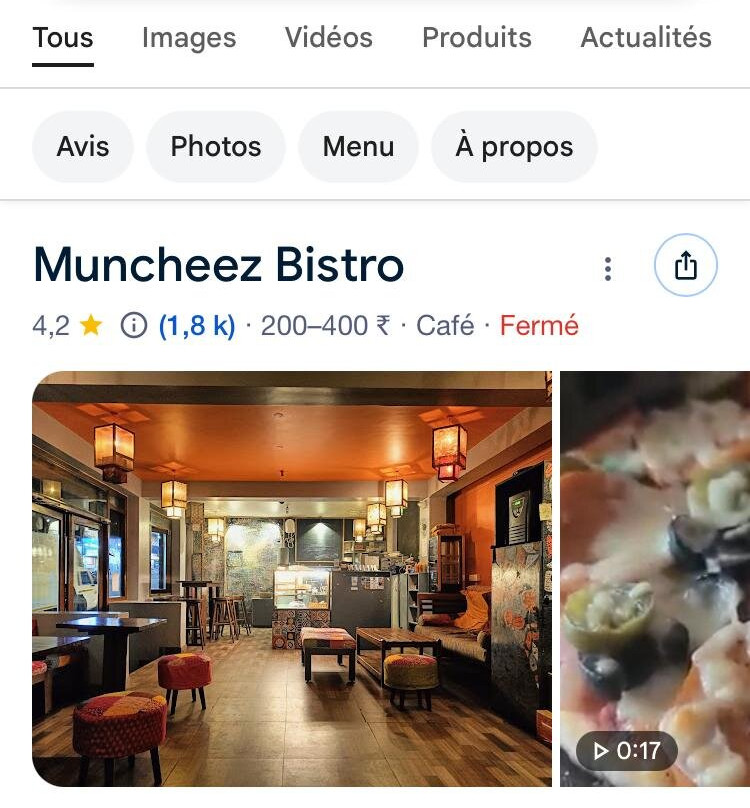Open the Produits tab
Viewport: 750px width, 808px height.
476,38
